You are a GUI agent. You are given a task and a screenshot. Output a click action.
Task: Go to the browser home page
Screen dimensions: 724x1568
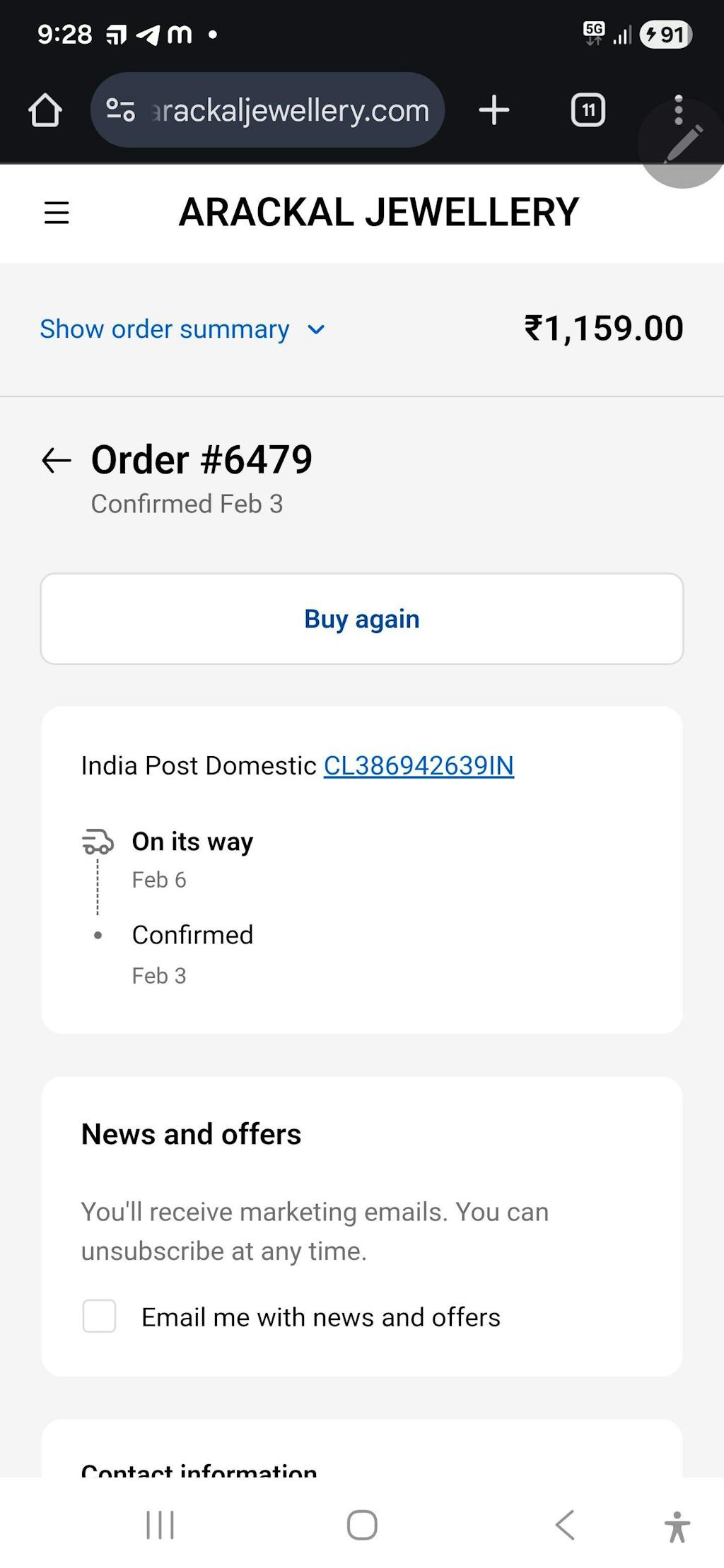(45, 110)
